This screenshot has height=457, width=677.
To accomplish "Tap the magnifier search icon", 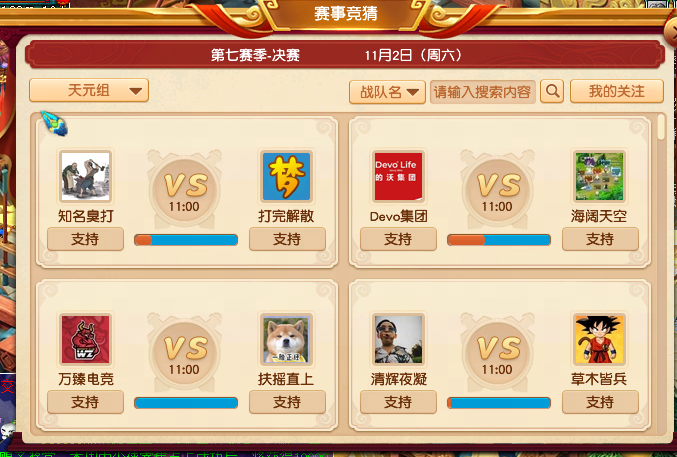I will (x=552, y=92).
